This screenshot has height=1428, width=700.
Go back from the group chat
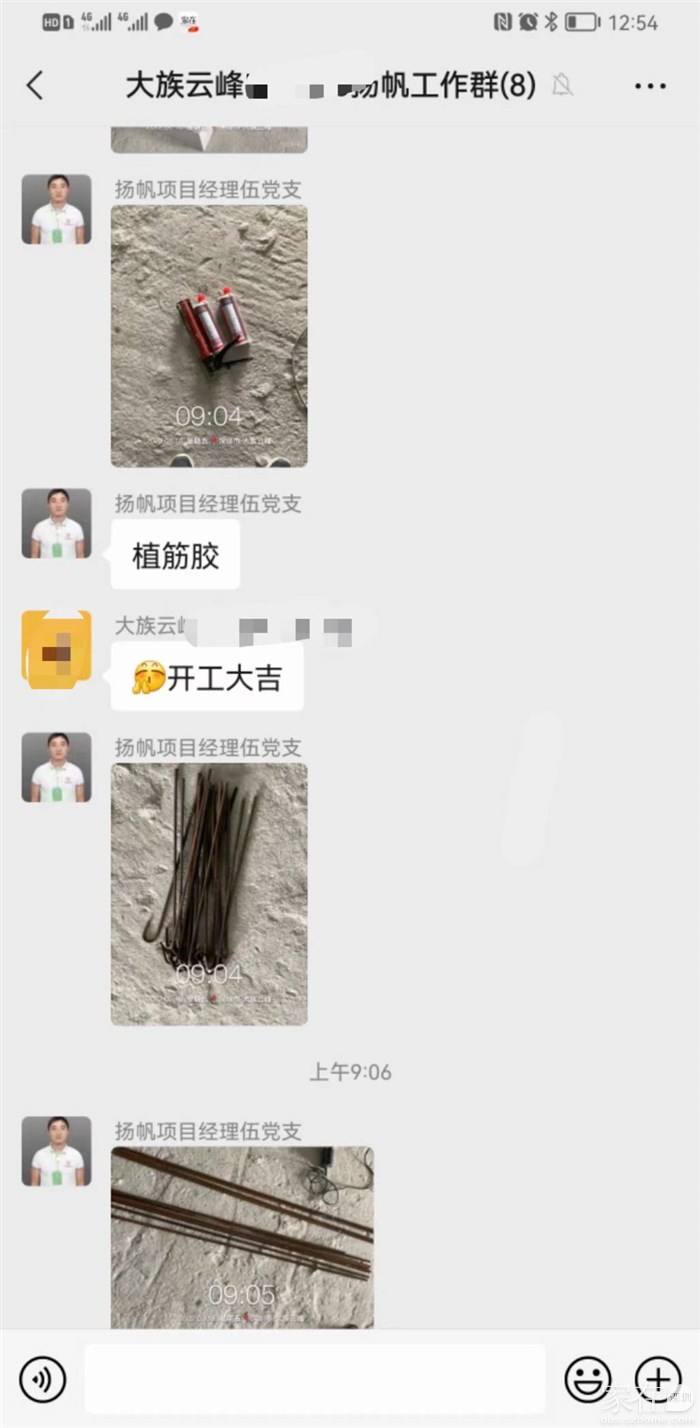click(35, 86)
